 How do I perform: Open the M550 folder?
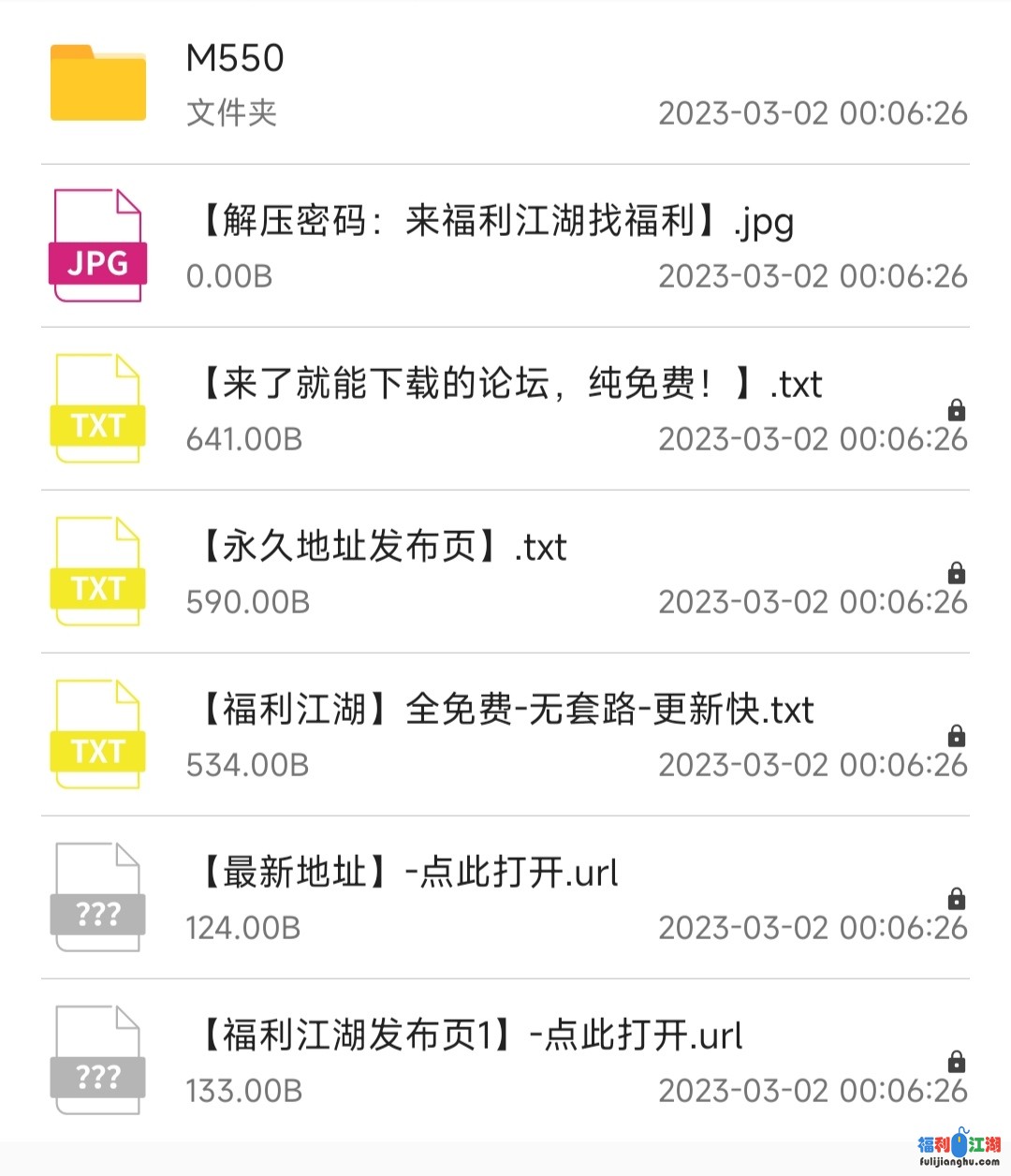pyautogui.click(x=234, y=58)
